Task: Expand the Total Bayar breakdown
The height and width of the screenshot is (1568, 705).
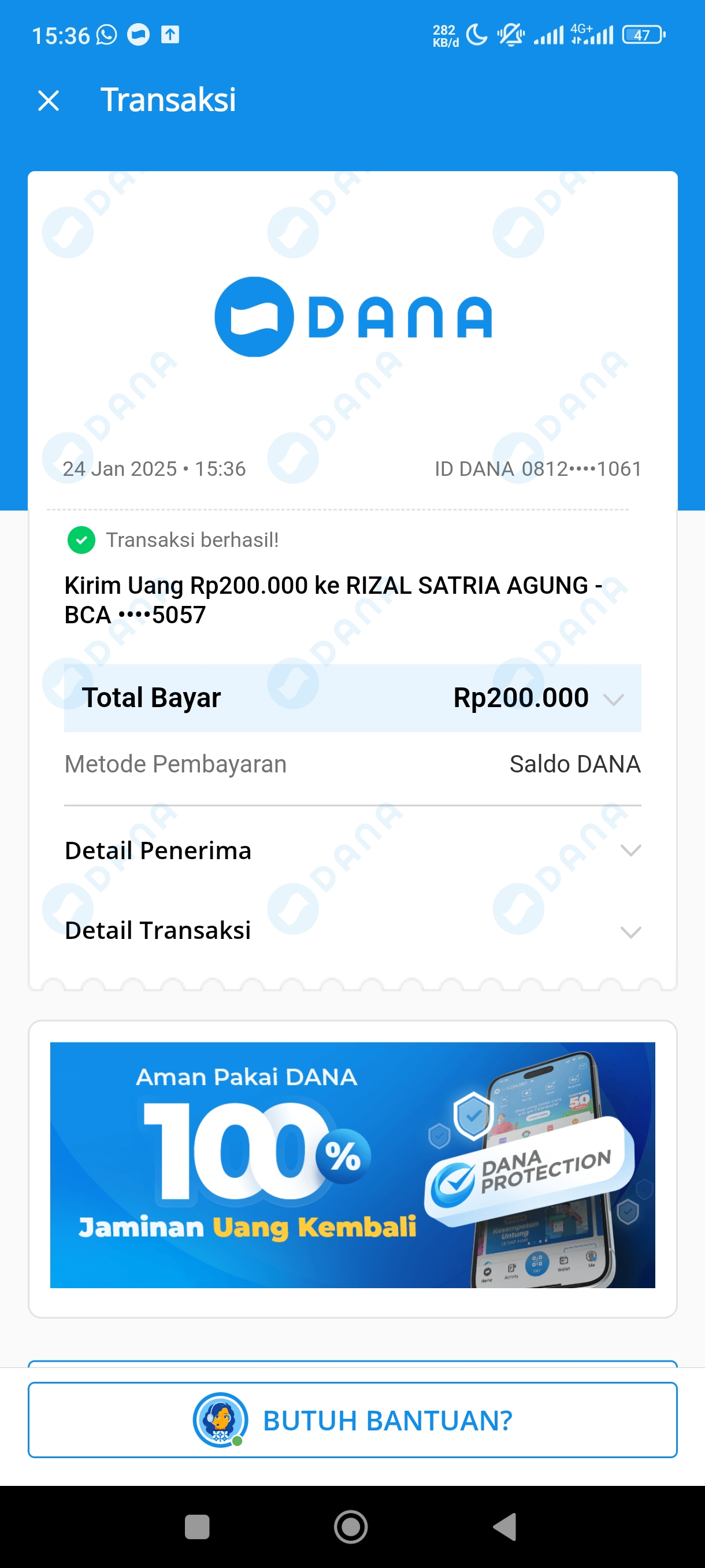Action: click(x=613, y=699)
